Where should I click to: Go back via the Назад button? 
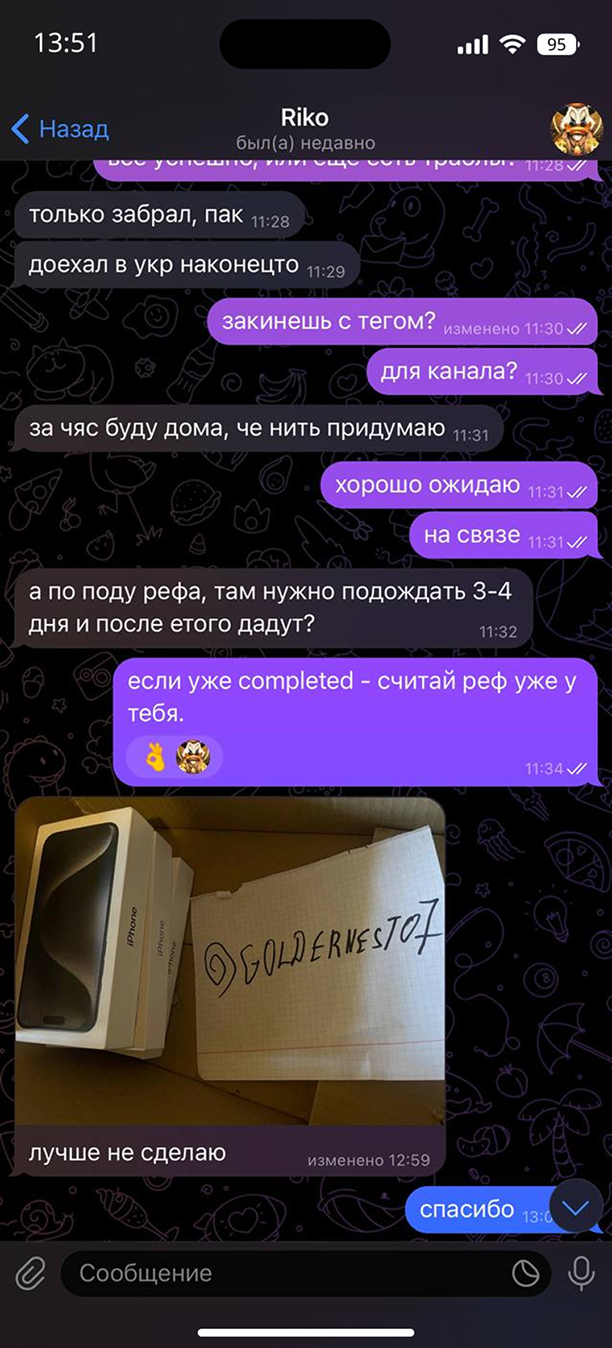pyautogui.click(x=60, y=129)
